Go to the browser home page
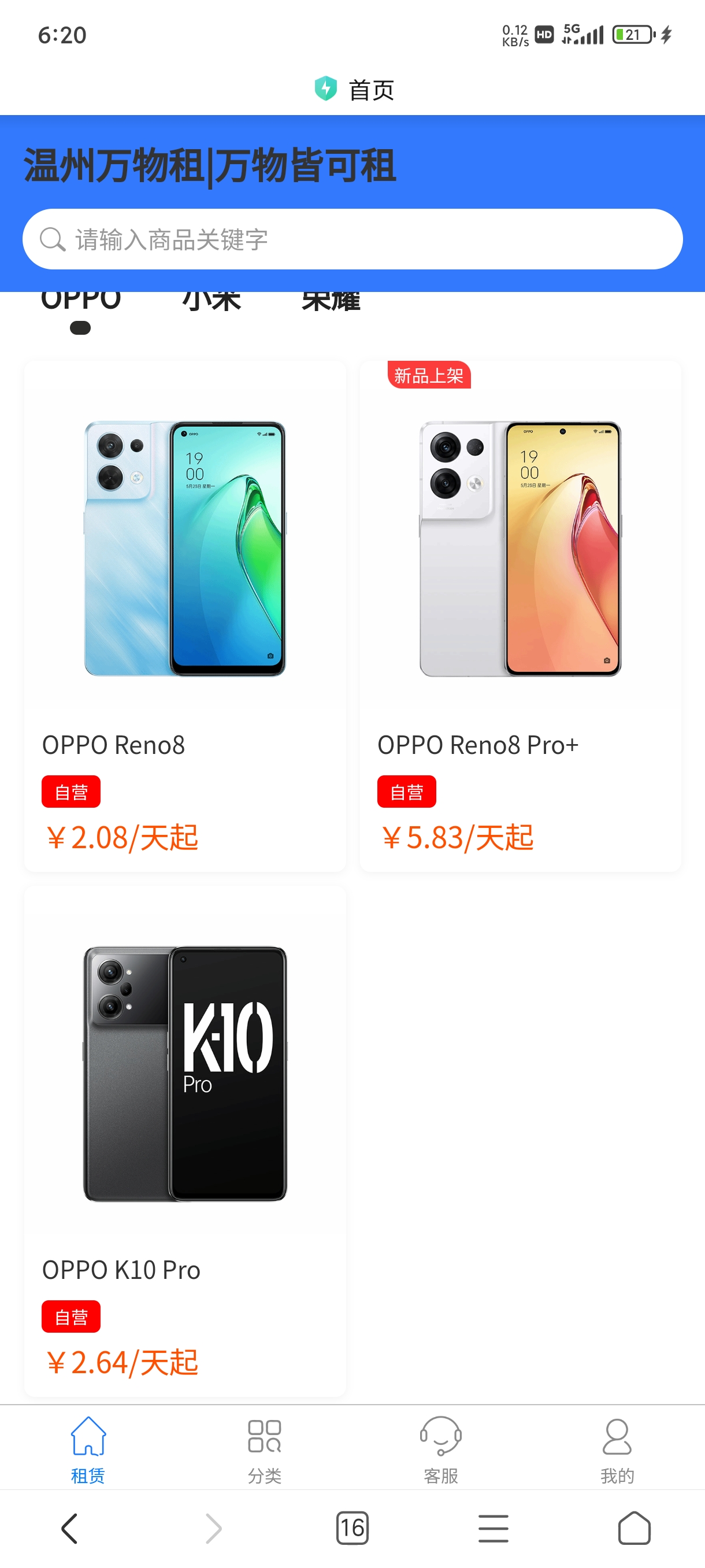The image size is (705, 1568). [x=634, y=1528]
